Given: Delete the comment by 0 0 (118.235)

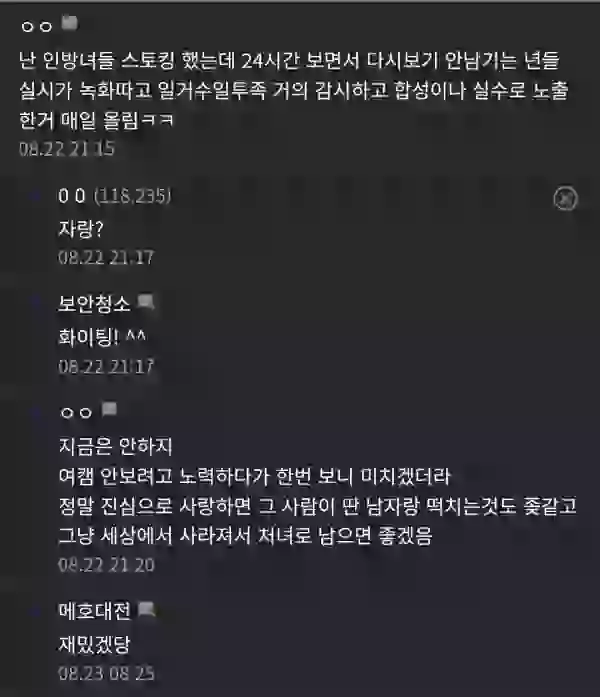Looking at the screenshot, I should 565,199.
